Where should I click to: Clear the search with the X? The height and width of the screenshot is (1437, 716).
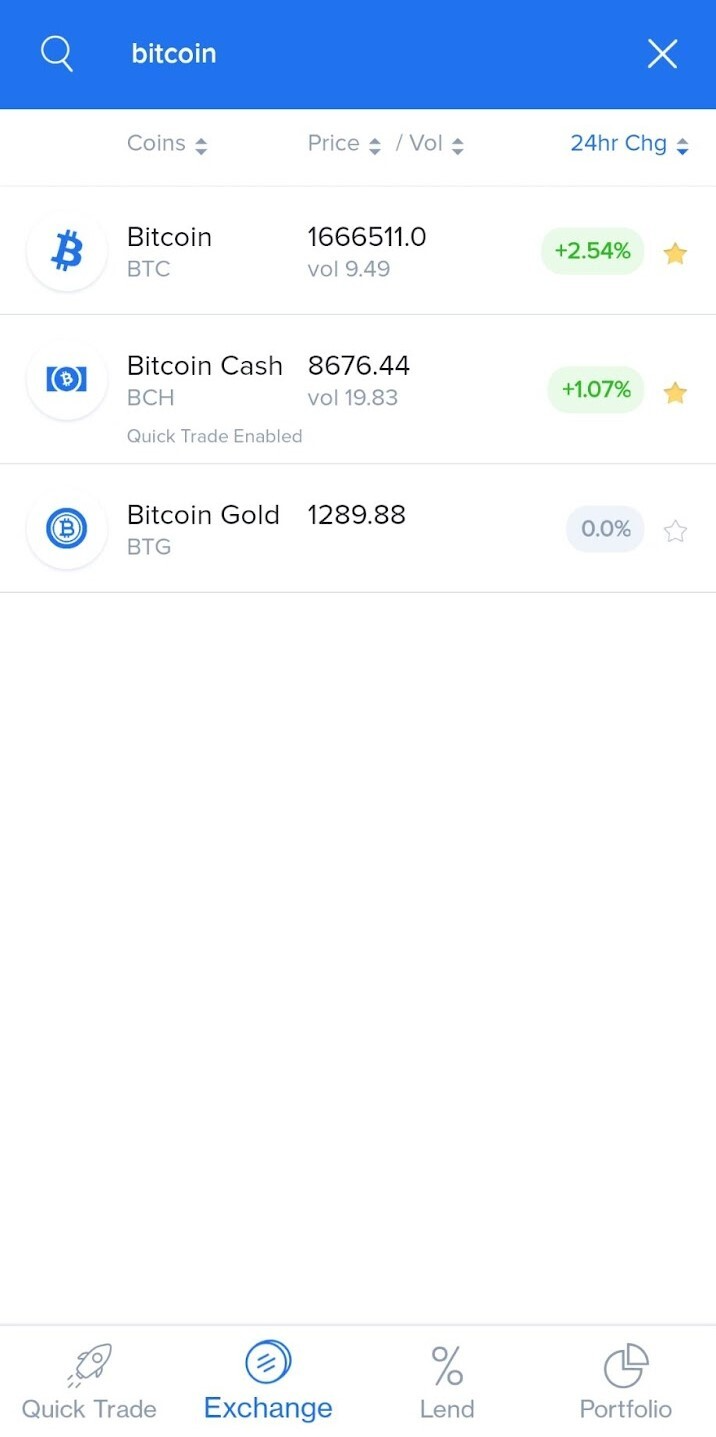point(662,54)
